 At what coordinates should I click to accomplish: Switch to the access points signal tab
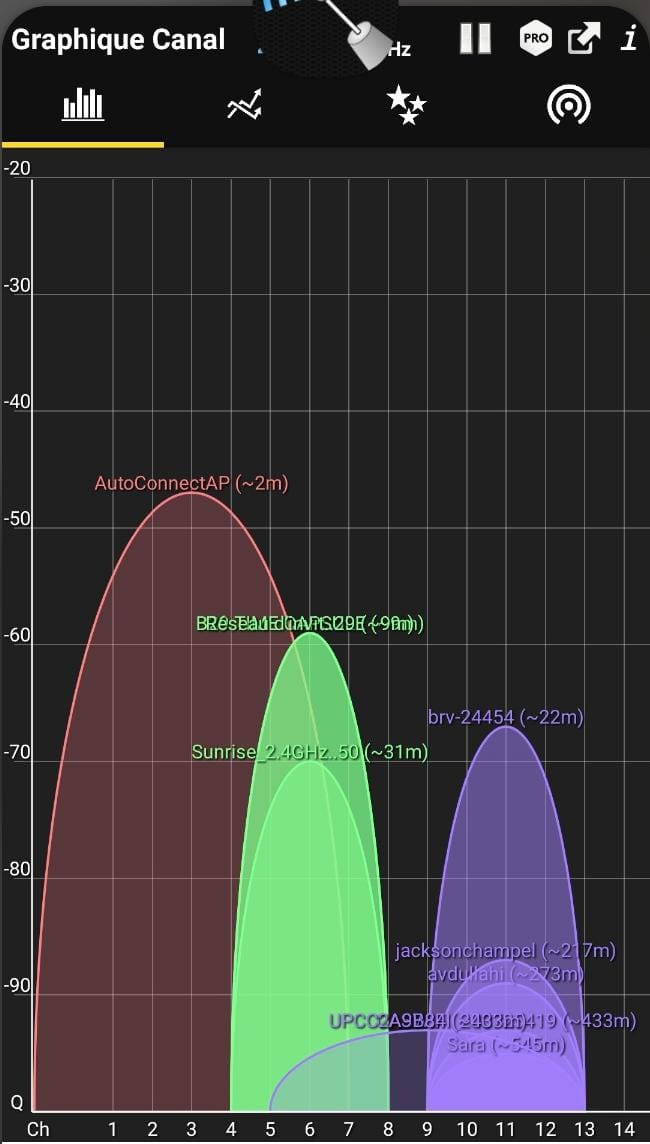point(568,106)
